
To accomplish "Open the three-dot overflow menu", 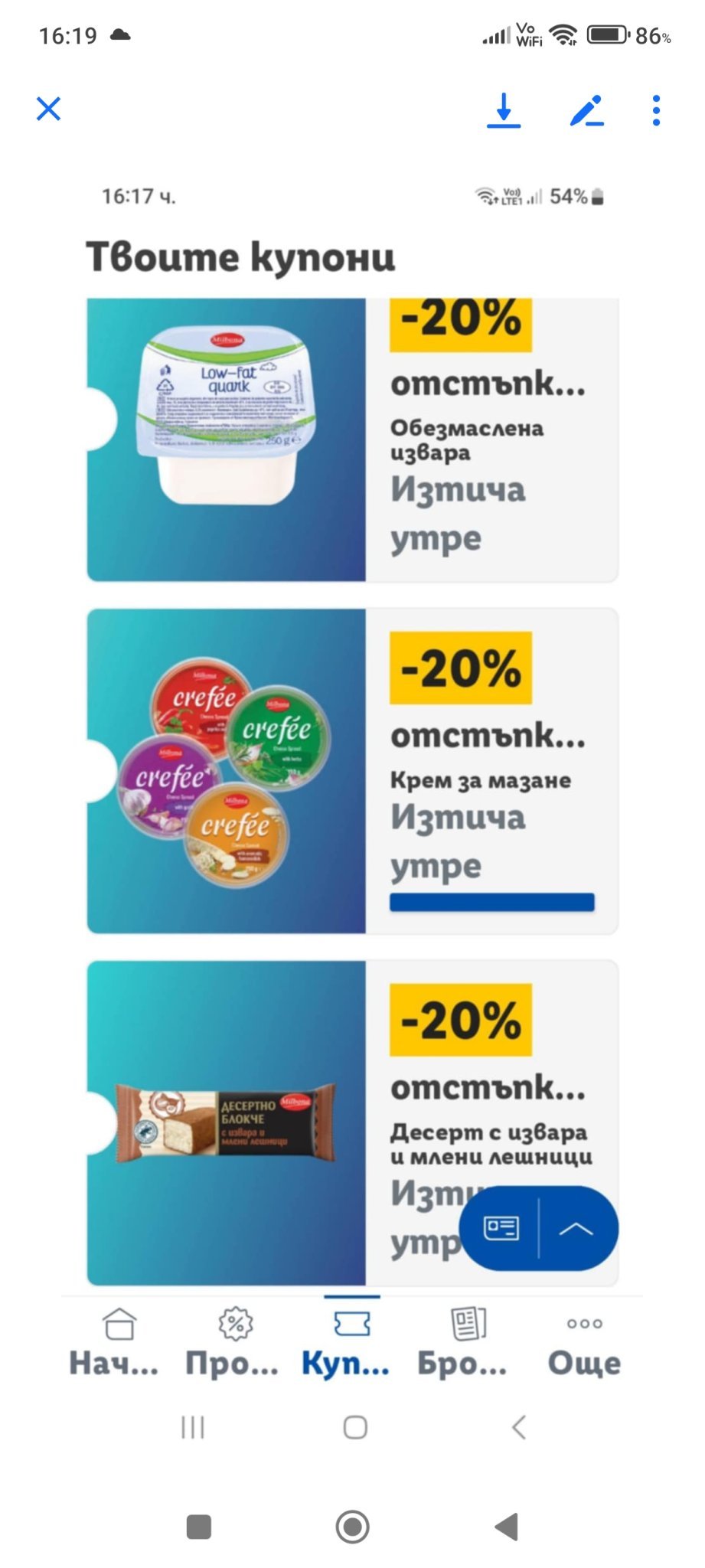I will coord(656,110).
